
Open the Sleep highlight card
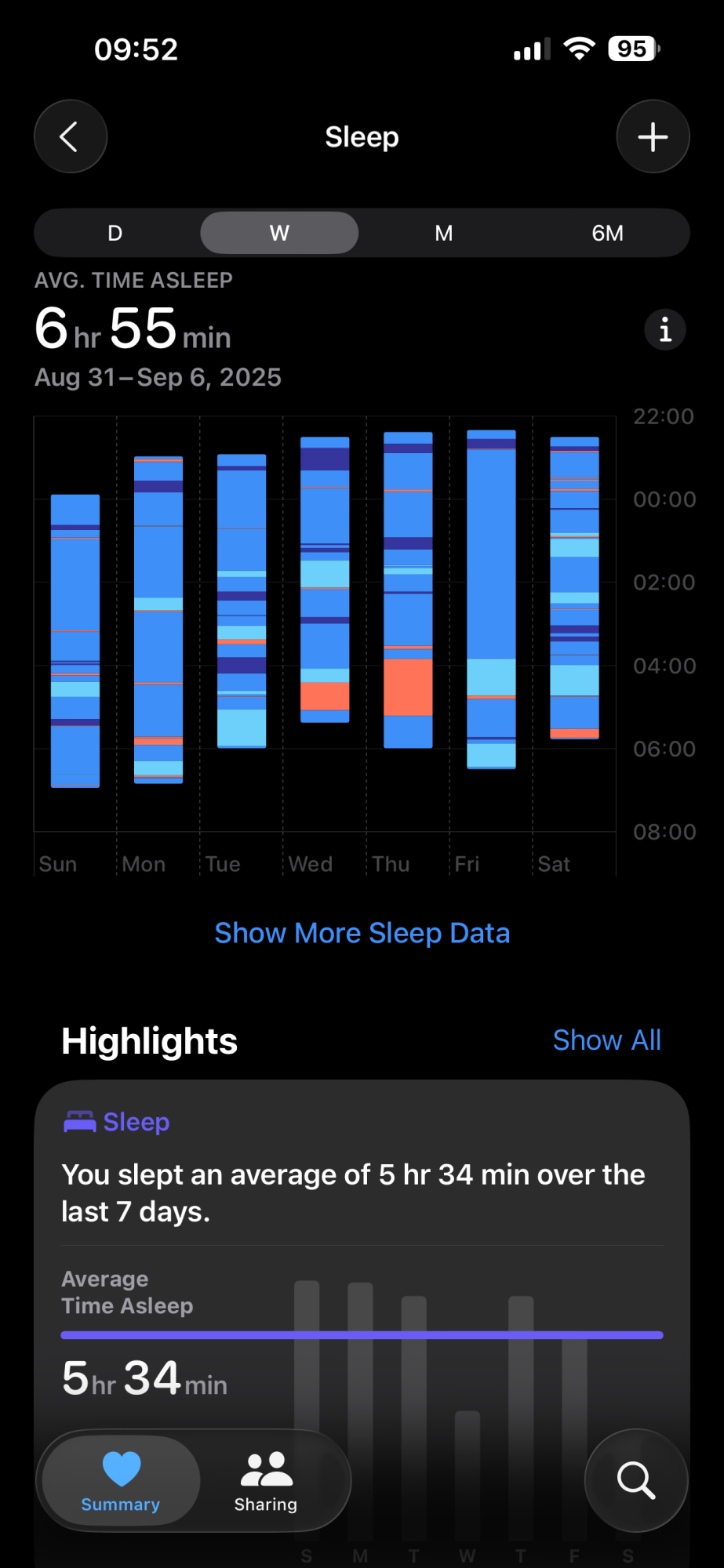click(x=362, y=1192)
